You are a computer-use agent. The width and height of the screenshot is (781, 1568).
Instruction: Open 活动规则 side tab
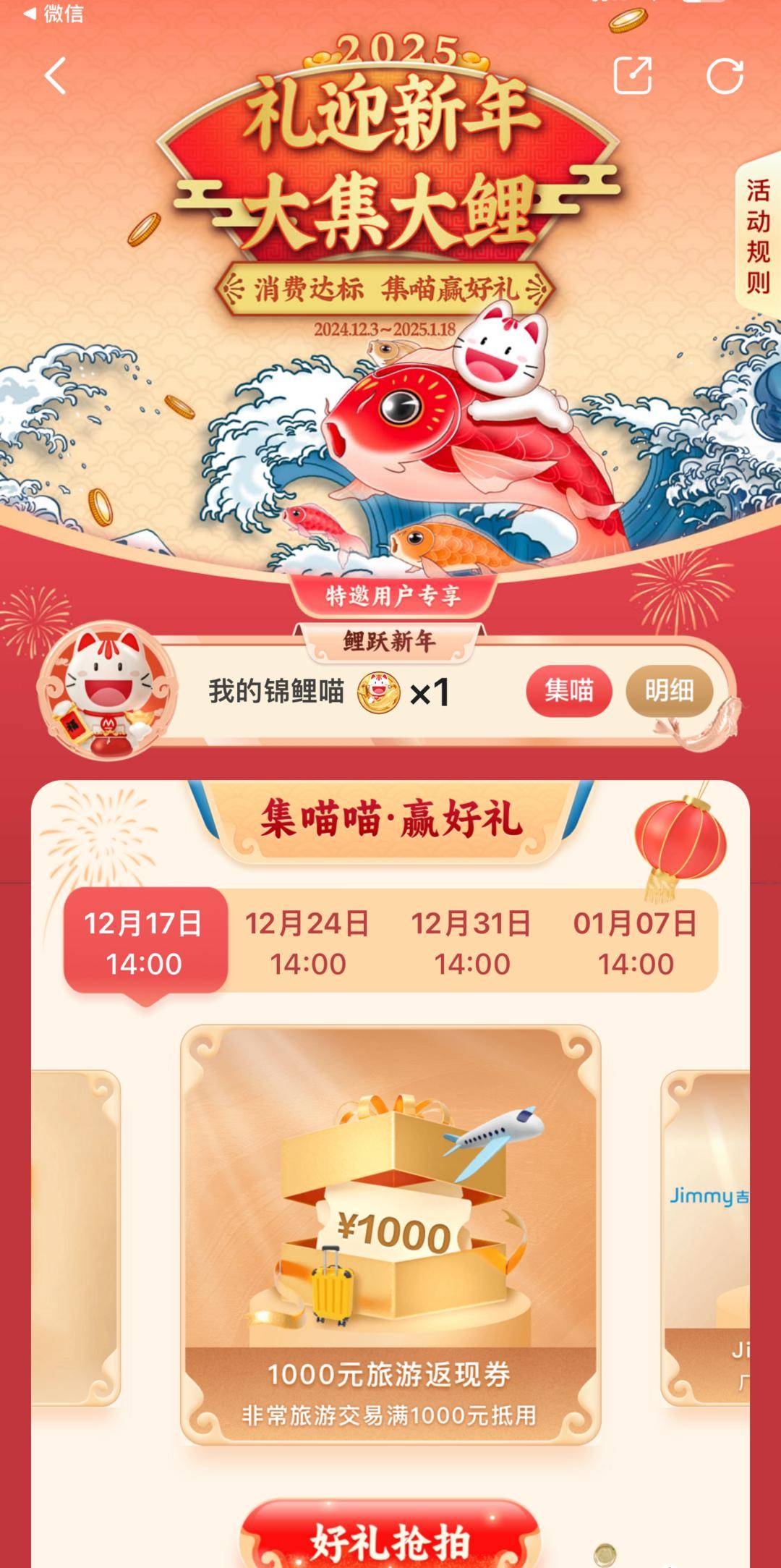coord(759,237)
